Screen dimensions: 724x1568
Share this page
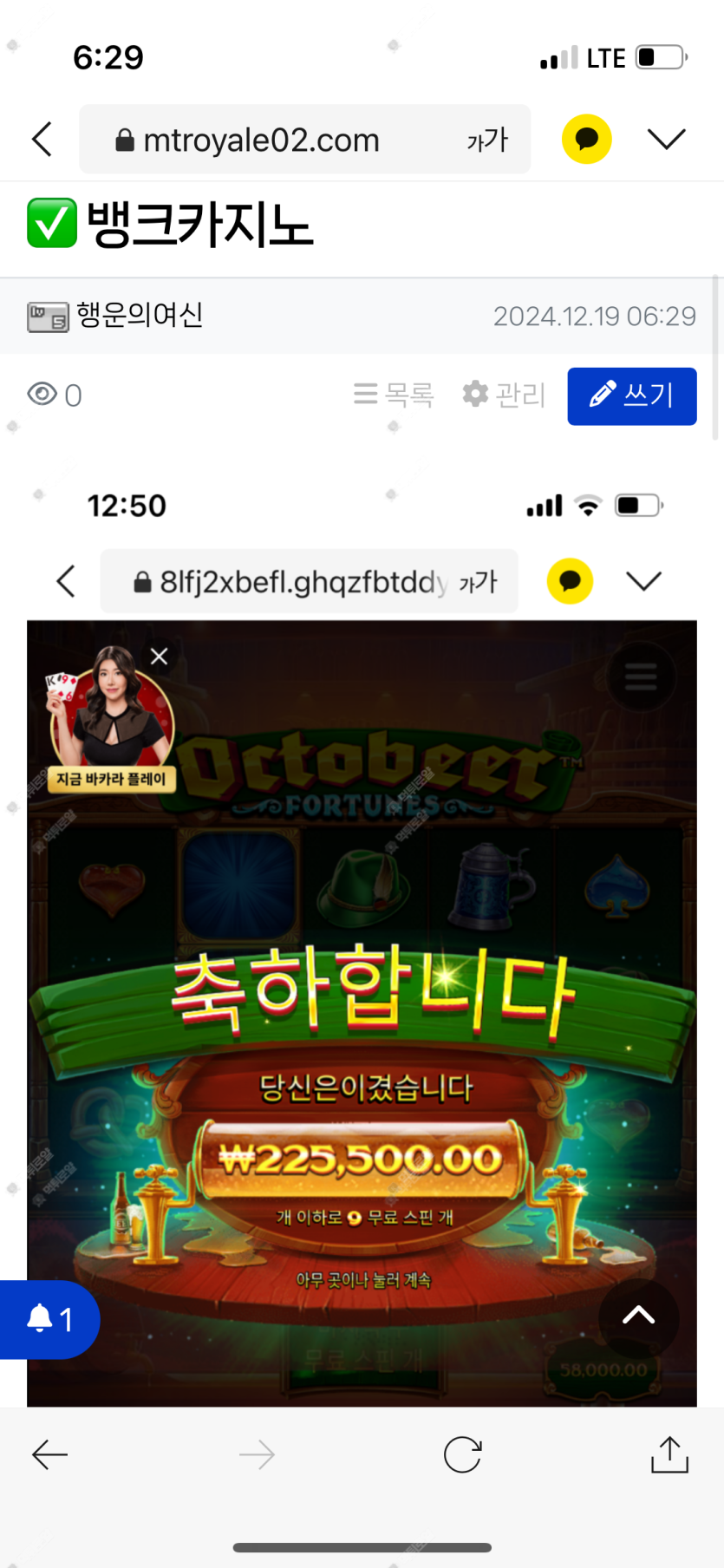tap(669, 1454)
